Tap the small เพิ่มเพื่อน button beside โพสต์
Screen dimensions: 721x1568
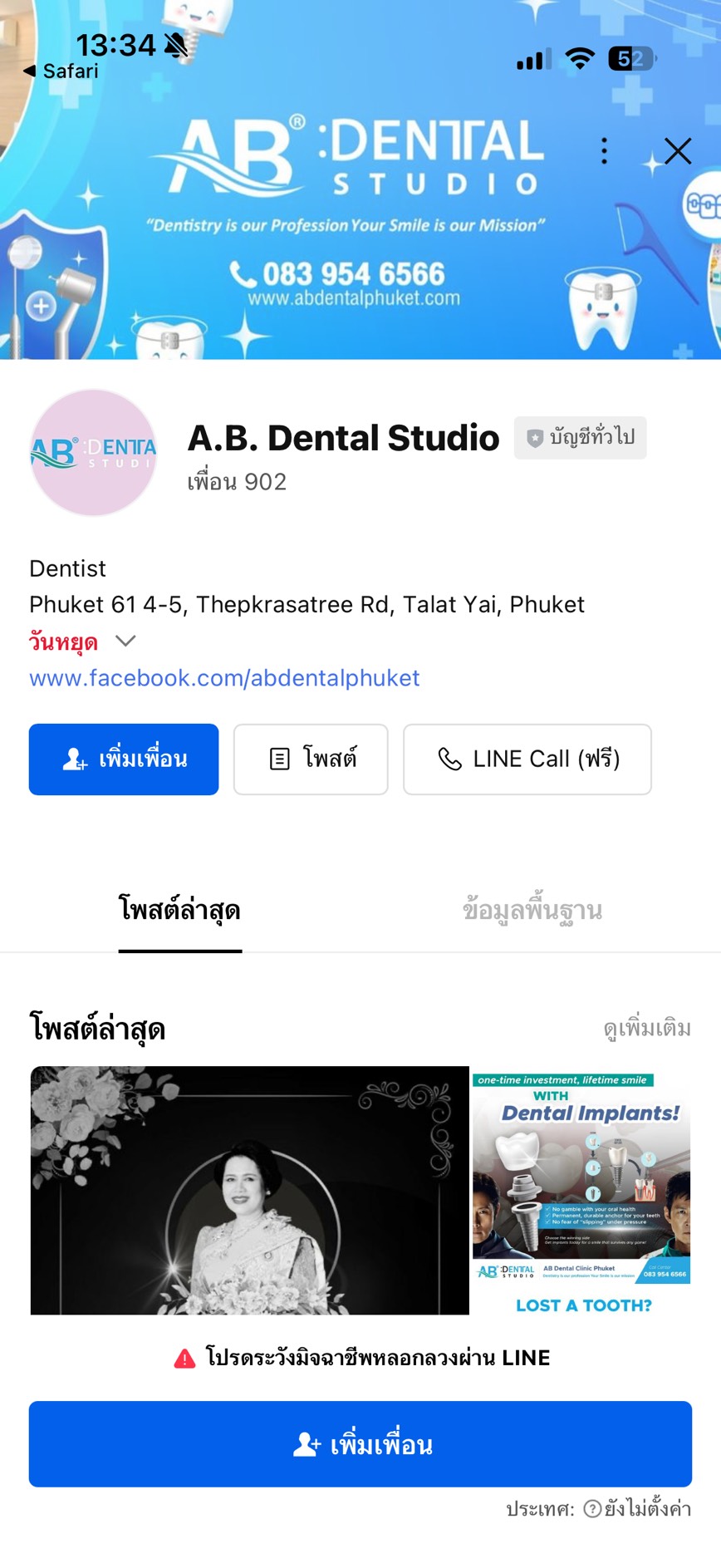click(x=124, y=759)
